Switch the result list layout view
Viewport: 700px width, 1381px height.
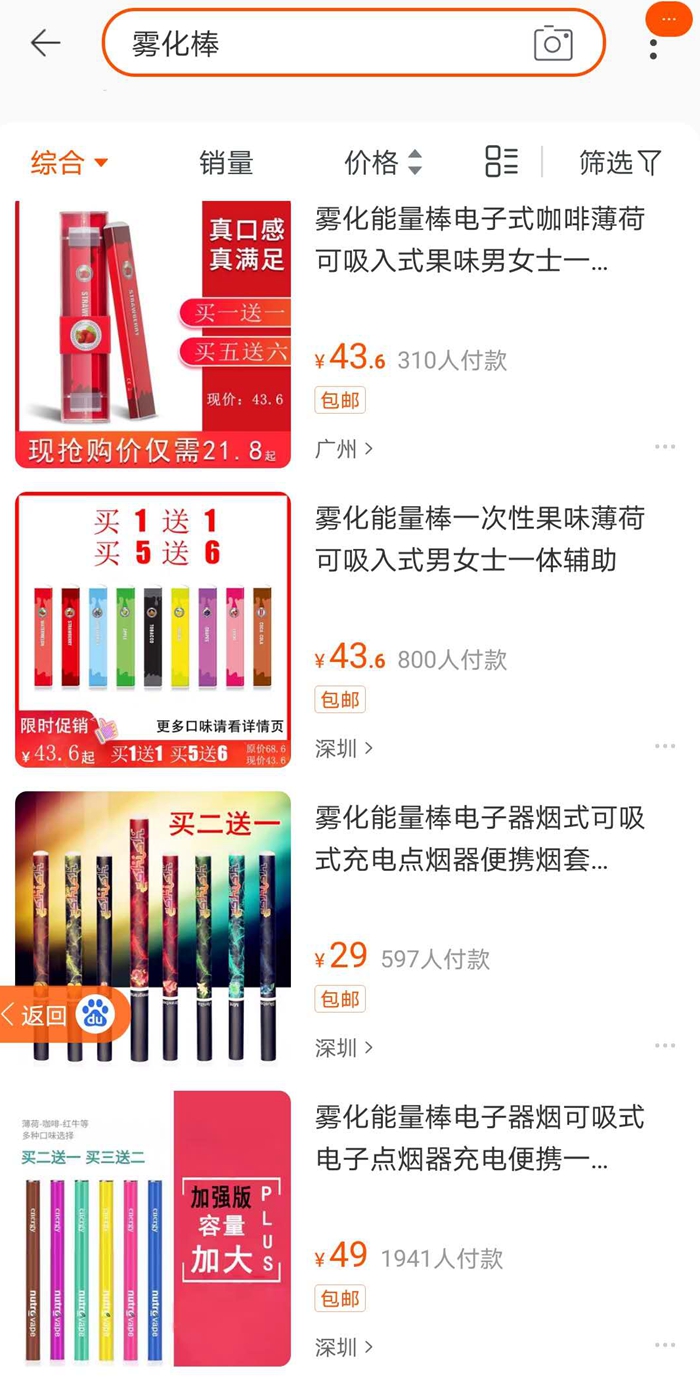(x=501, y=162)
